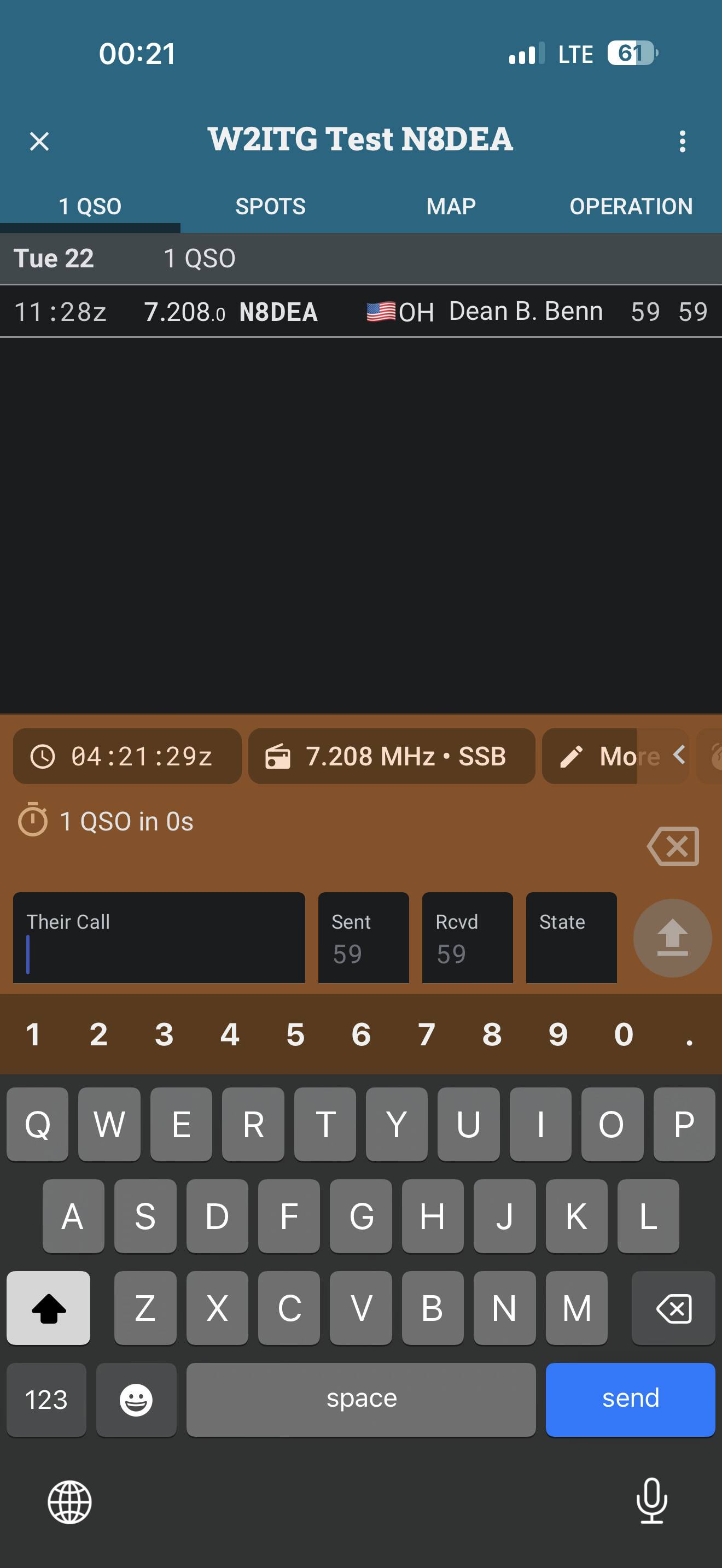
Task: Submit the QSO with the upload button
Action: pos(672,938)
